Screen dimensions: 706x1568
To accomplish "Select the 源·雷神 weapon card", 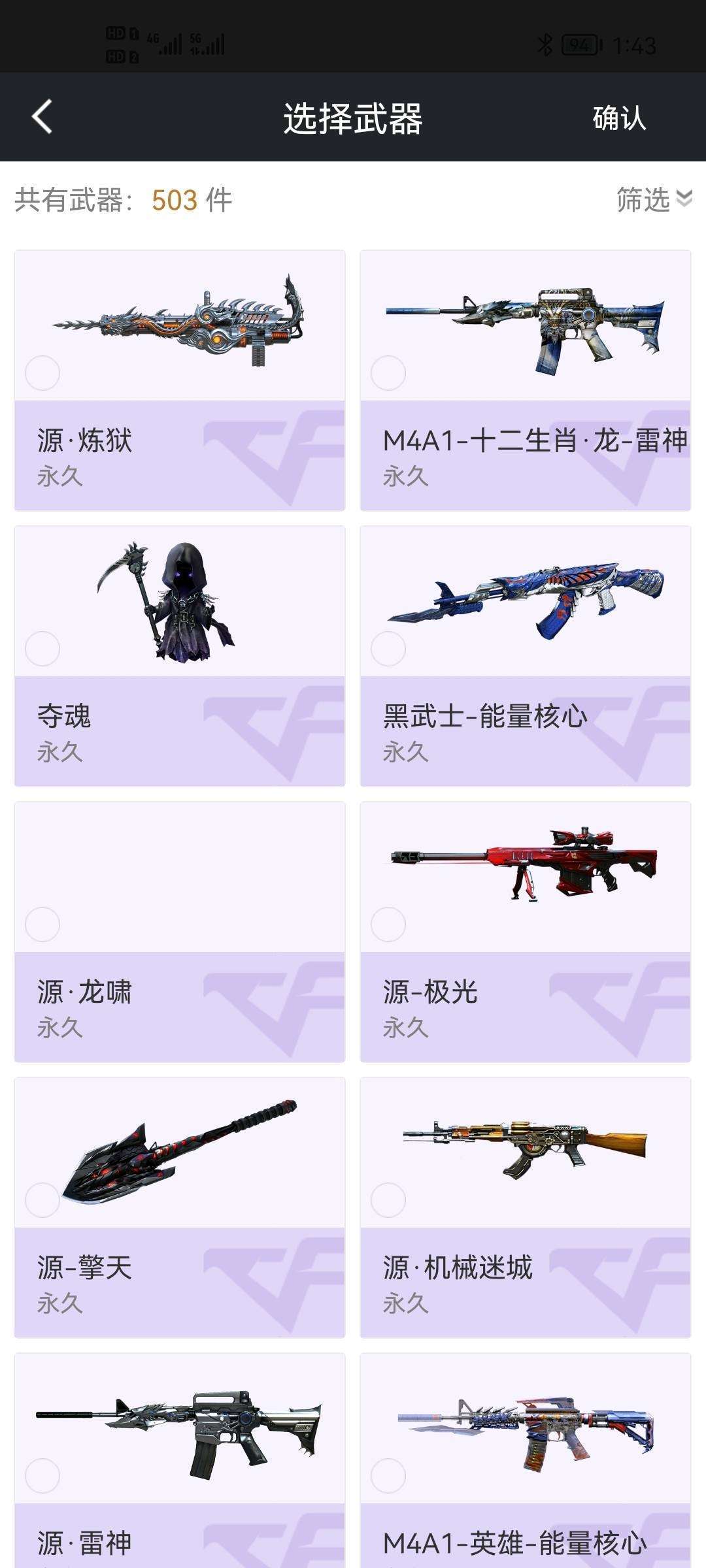I will [x=180, y=1461].
